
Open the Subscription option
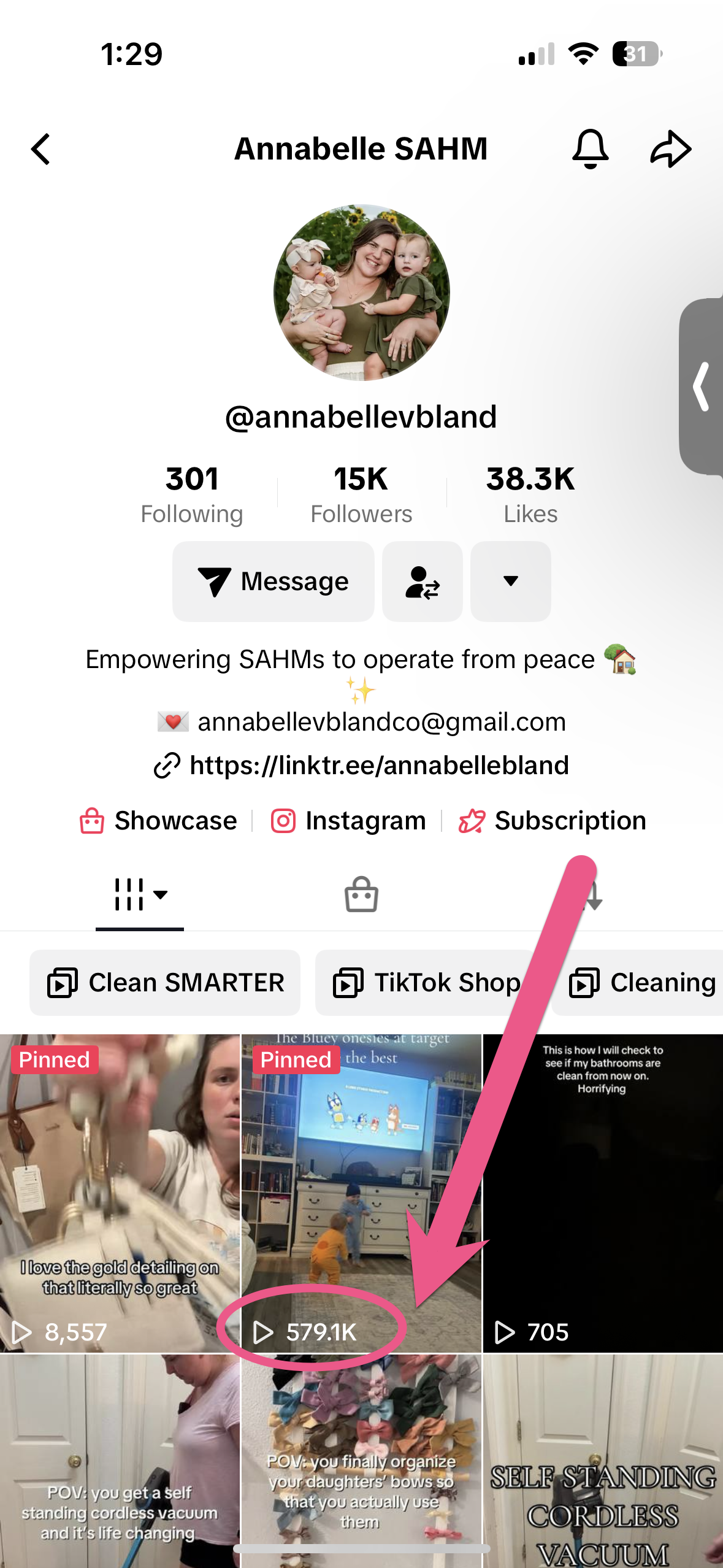click(553, 821)
